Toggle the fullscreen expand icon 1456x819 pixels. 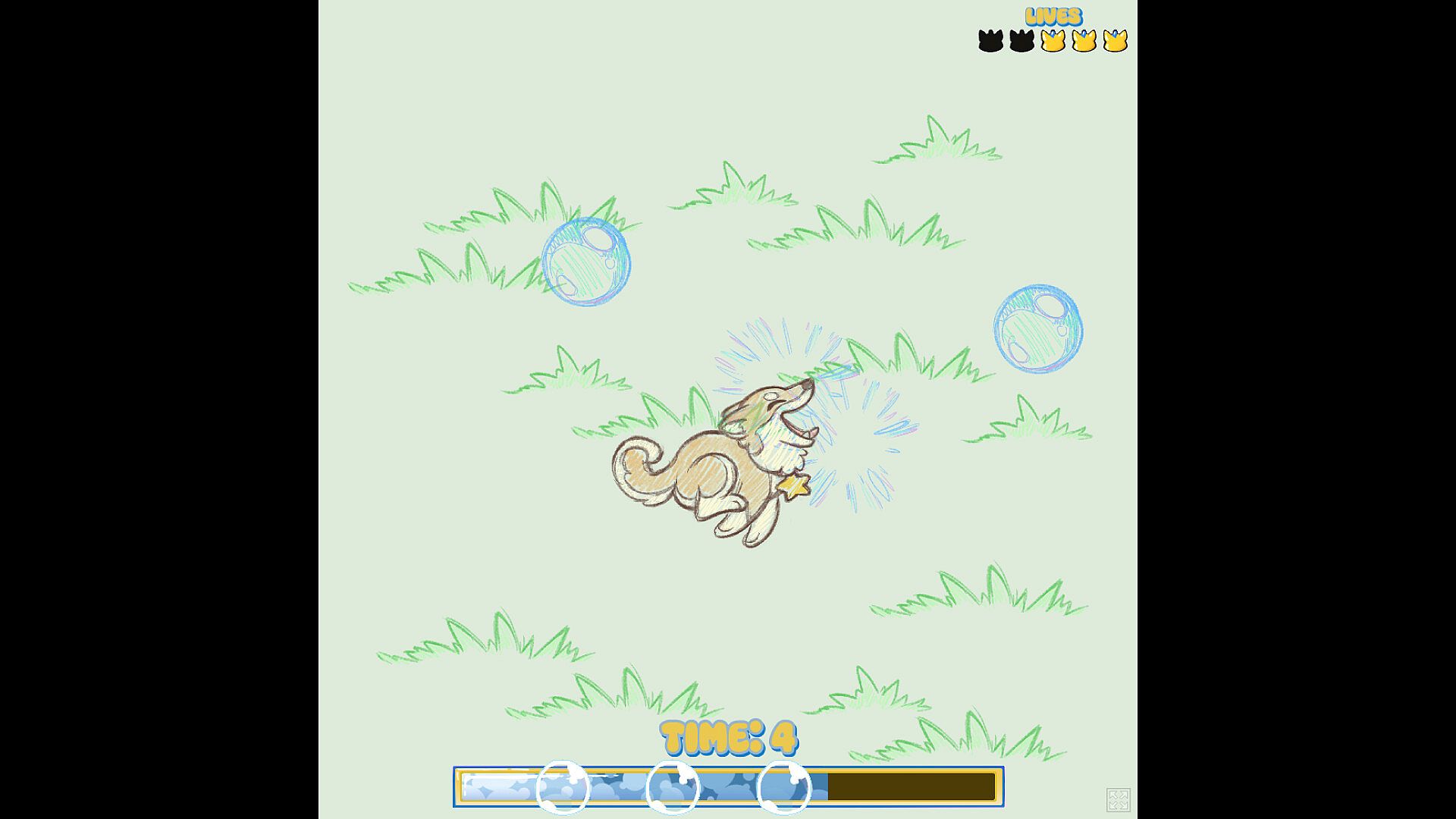[x=1119, y=799]
